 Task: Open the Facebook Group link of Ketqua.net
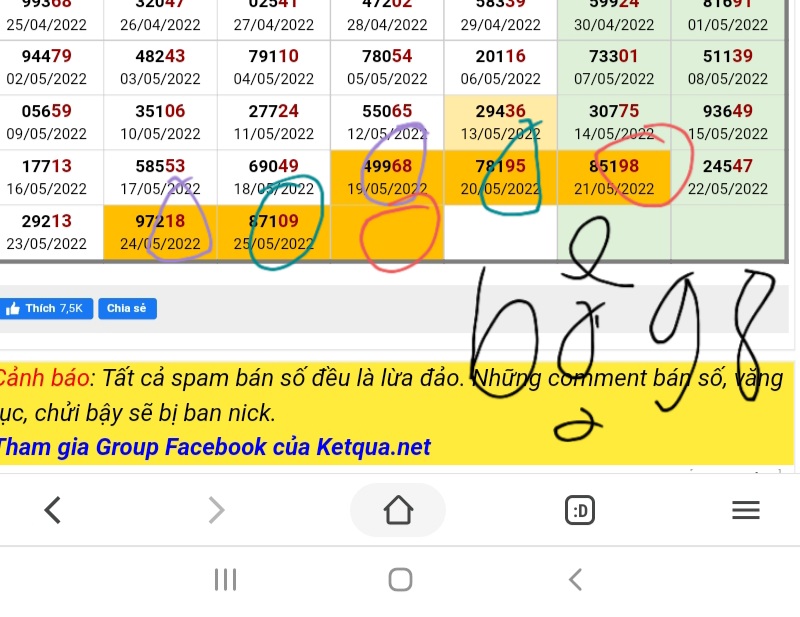(215, 447)
